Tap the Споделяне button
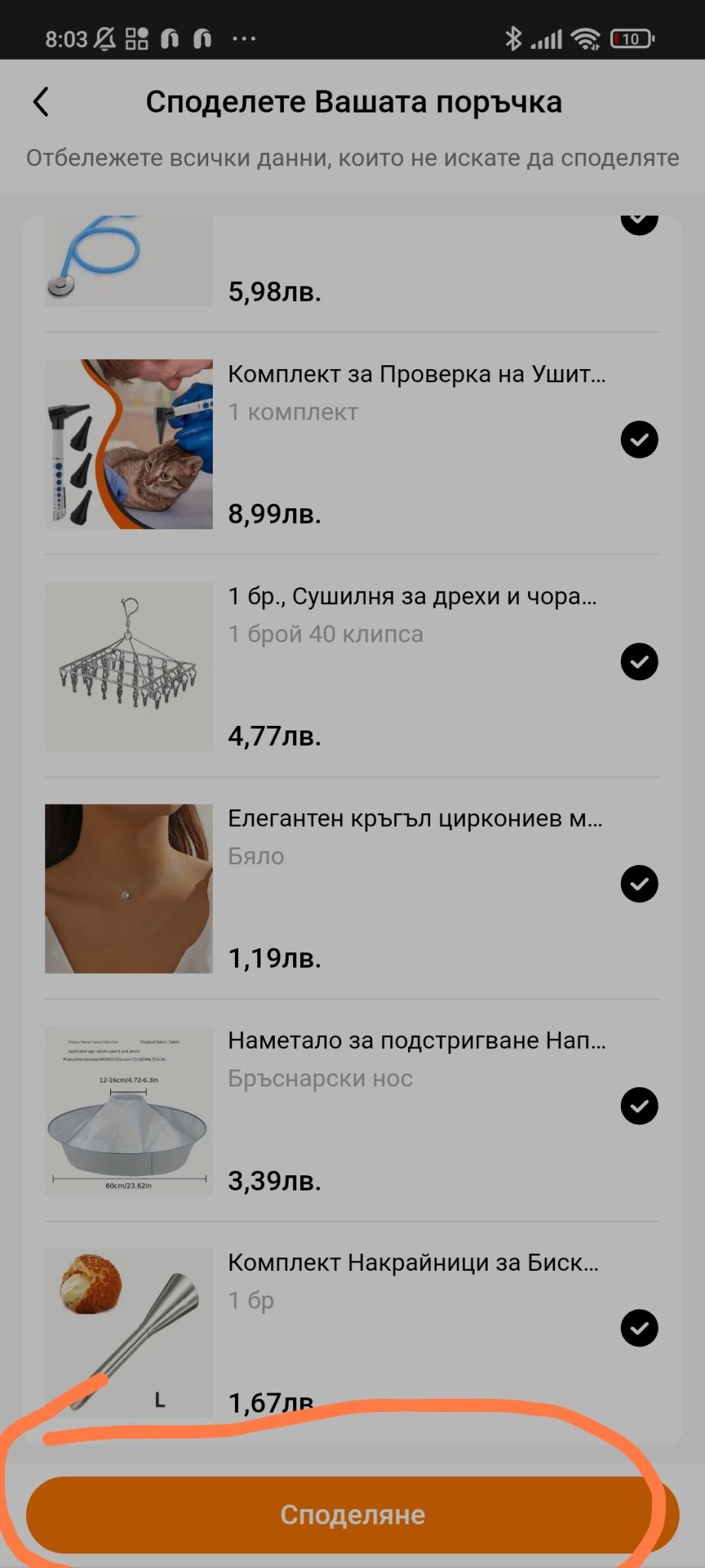The width and height of the screenshot is (705, 1568). [352, 1514]
